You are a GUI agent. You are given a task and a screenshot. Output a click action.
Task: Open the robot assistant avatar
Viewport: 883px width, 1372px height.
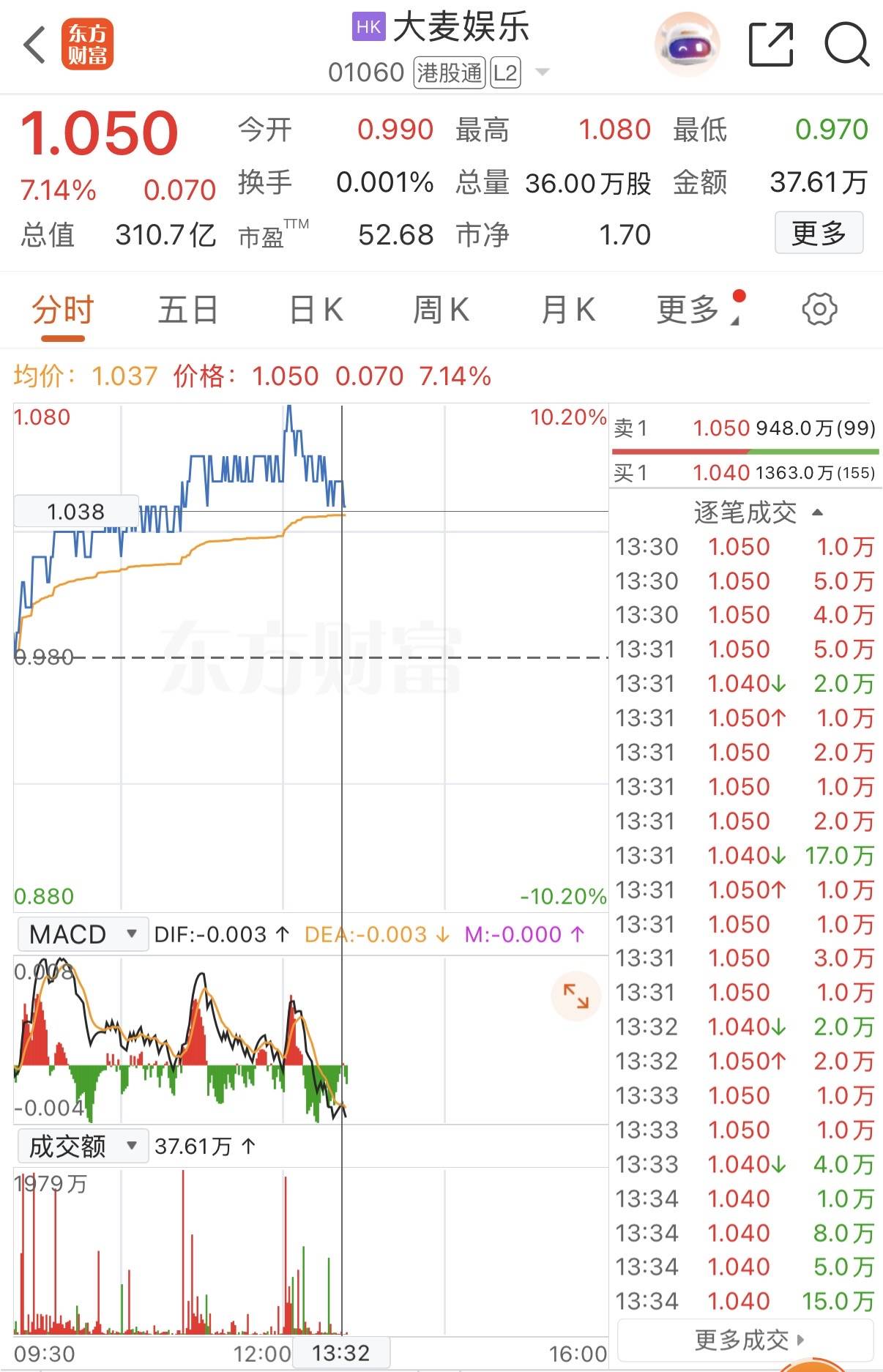click(x=686, y=45)
